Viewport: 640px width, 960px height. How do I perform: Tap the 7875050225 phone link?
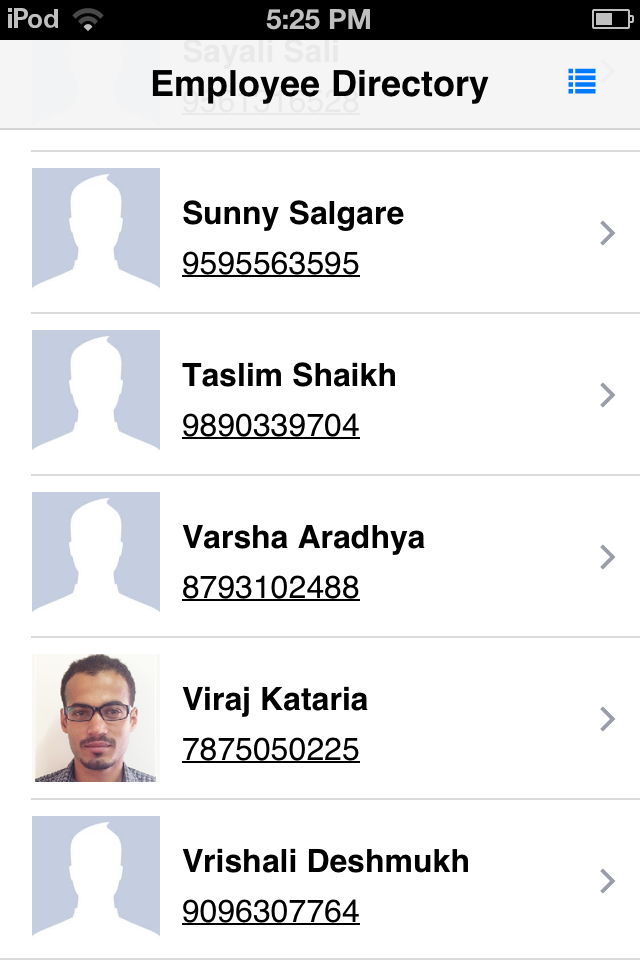(x=270, y=749)
